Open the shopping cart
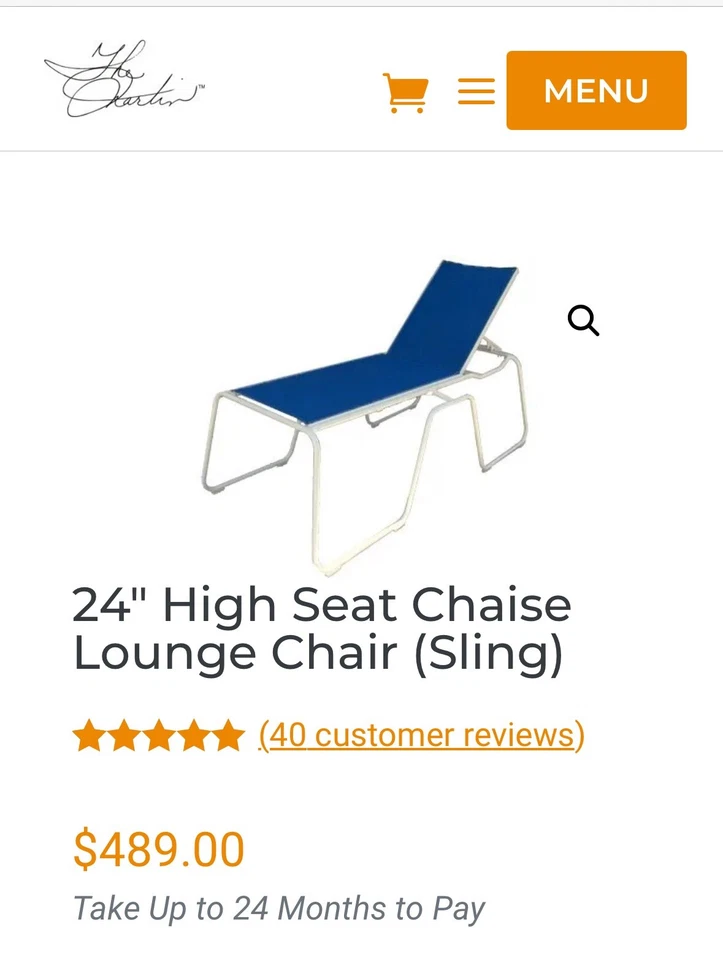This screenshot has height=960, width=723. pyautogui.click(x=405, y=92)
